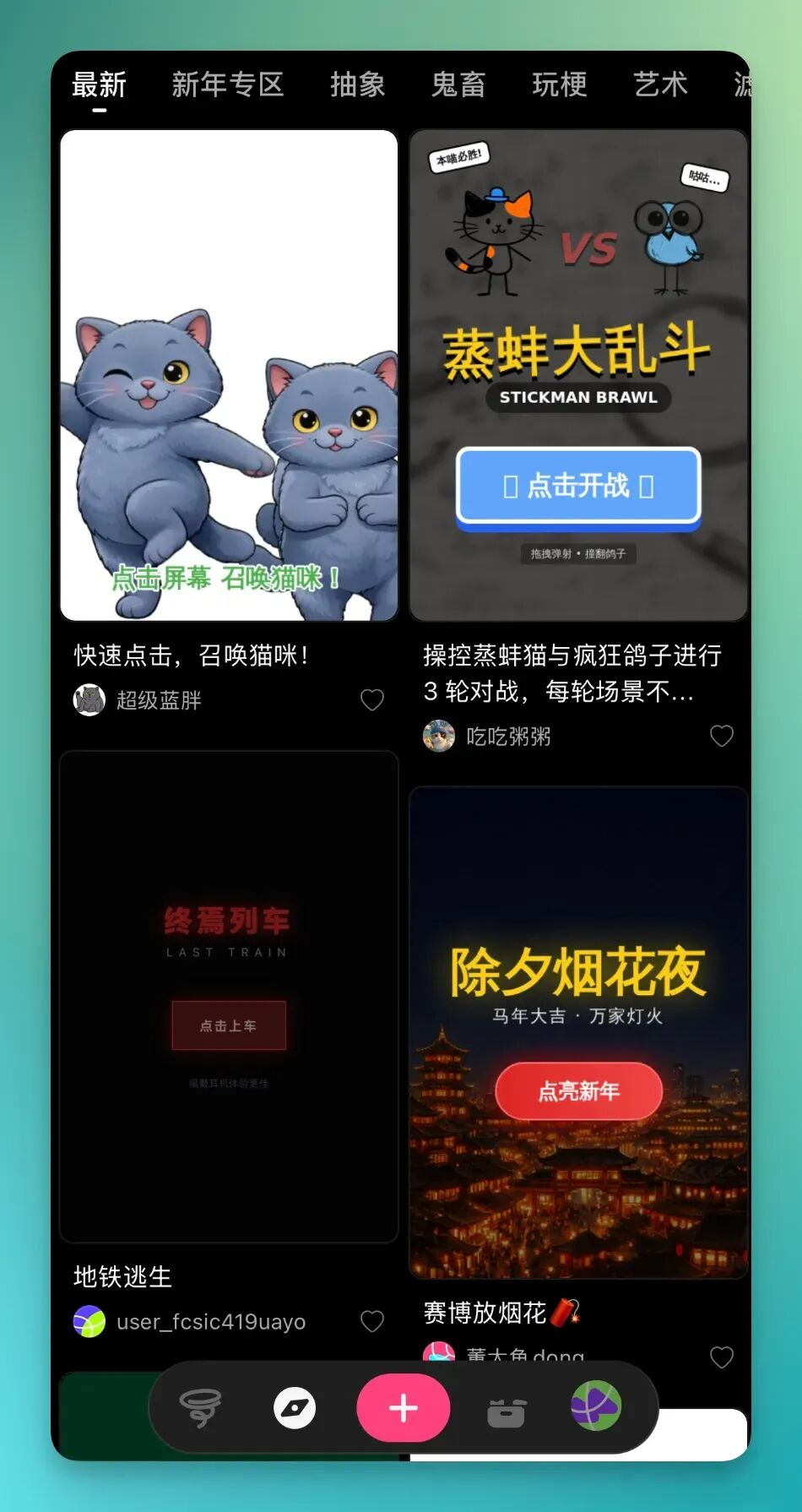802x1512 pixels.
Task: Select the 鬼畜 tab
Action: tap(458, 84)
